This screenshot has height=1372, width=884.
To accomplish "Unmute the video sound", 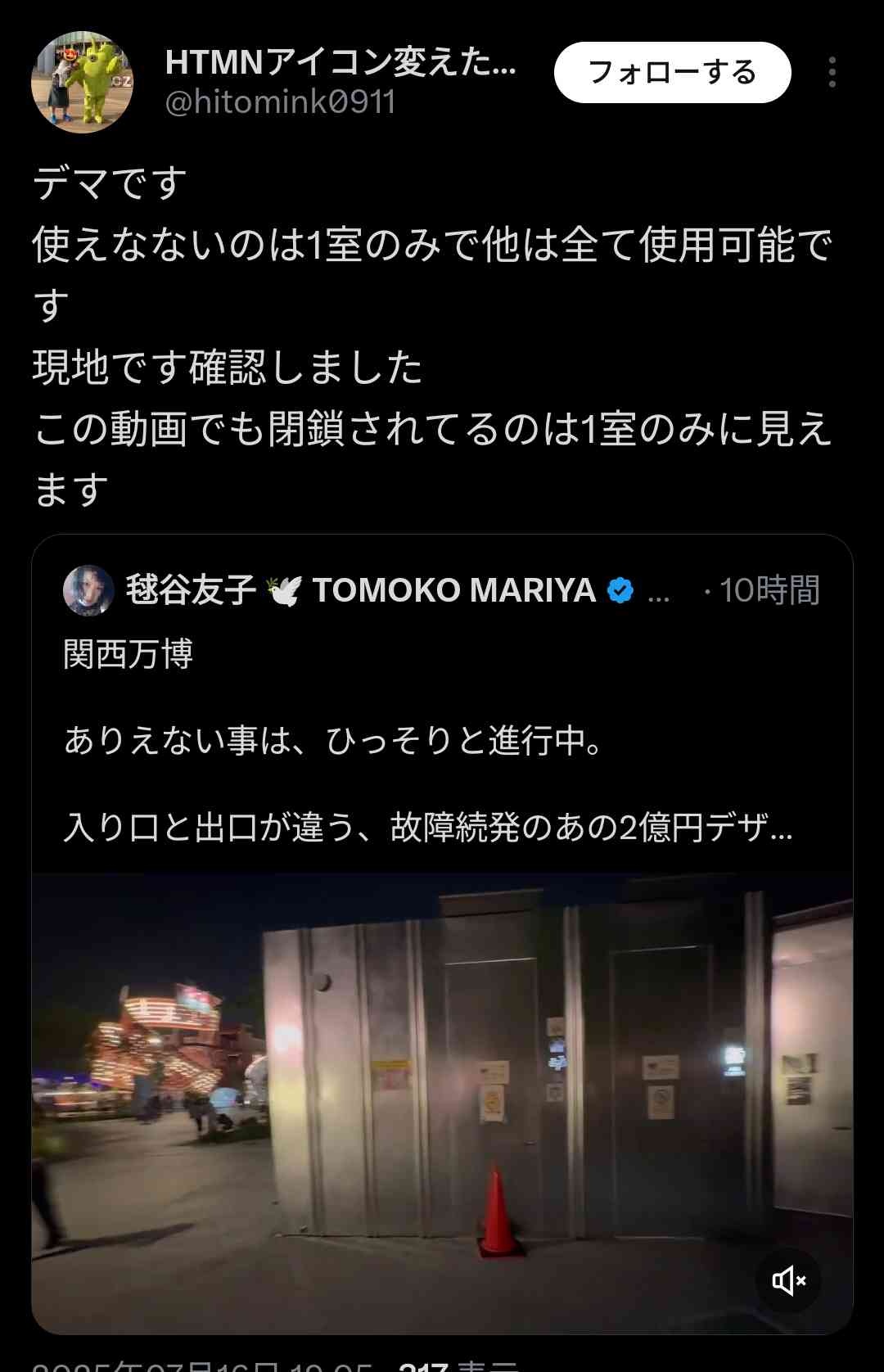I will click(788, 1281).
